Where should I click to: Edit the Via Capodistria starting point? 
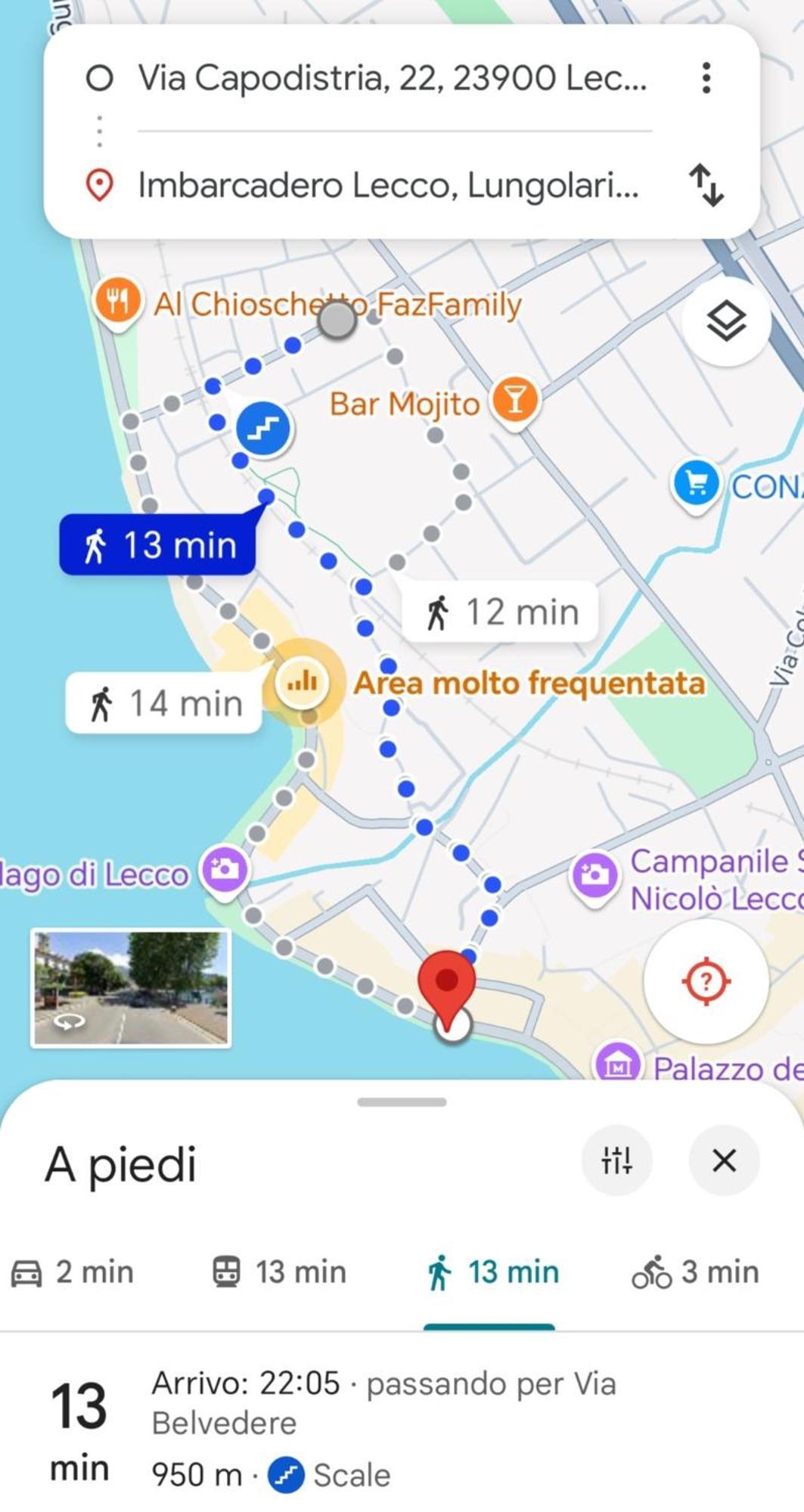tap(392, 78)
